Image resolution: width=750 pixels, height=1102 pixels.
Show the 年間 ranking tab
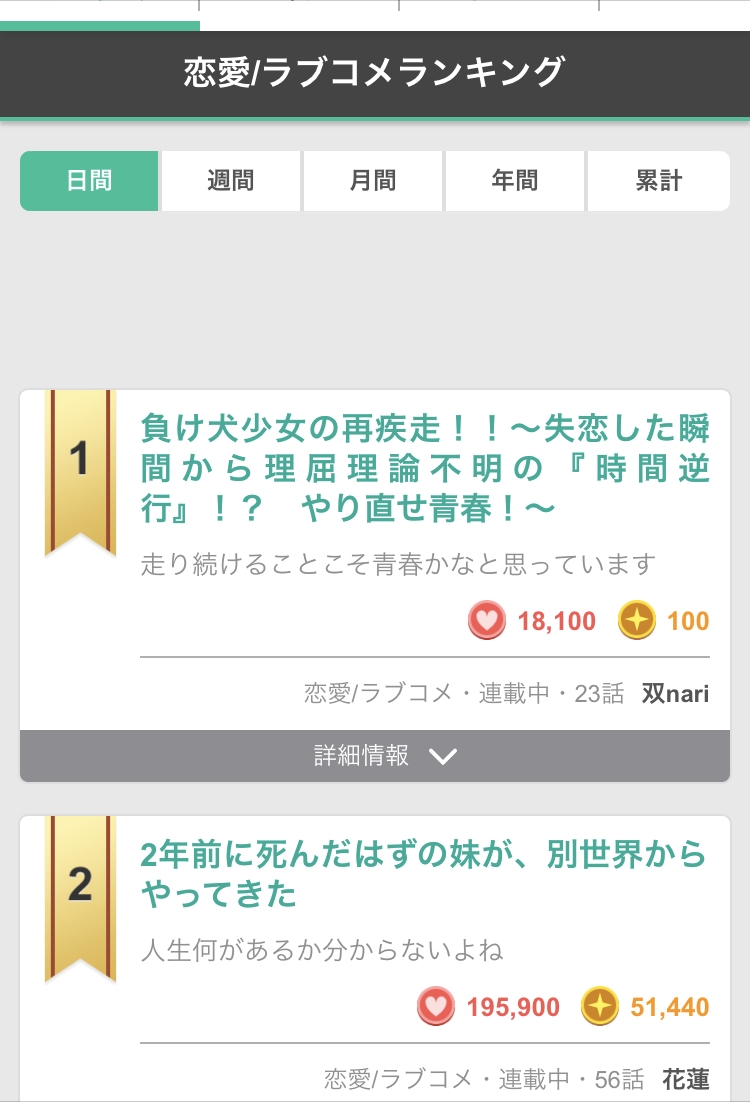click(x=515, y=181)
